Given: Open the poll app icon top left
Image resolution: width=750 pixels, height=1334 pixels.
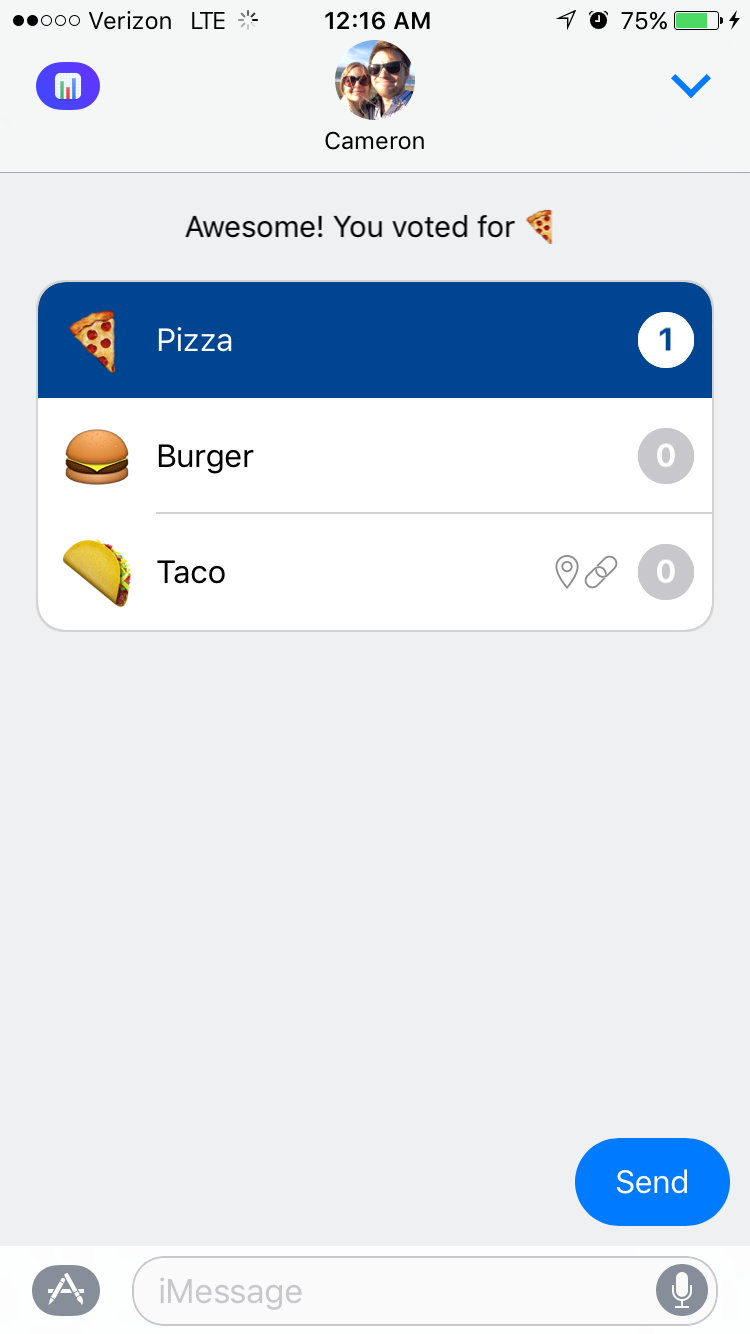Looking at the screenshot, I should pyautogui.click(x=67, y=86).
